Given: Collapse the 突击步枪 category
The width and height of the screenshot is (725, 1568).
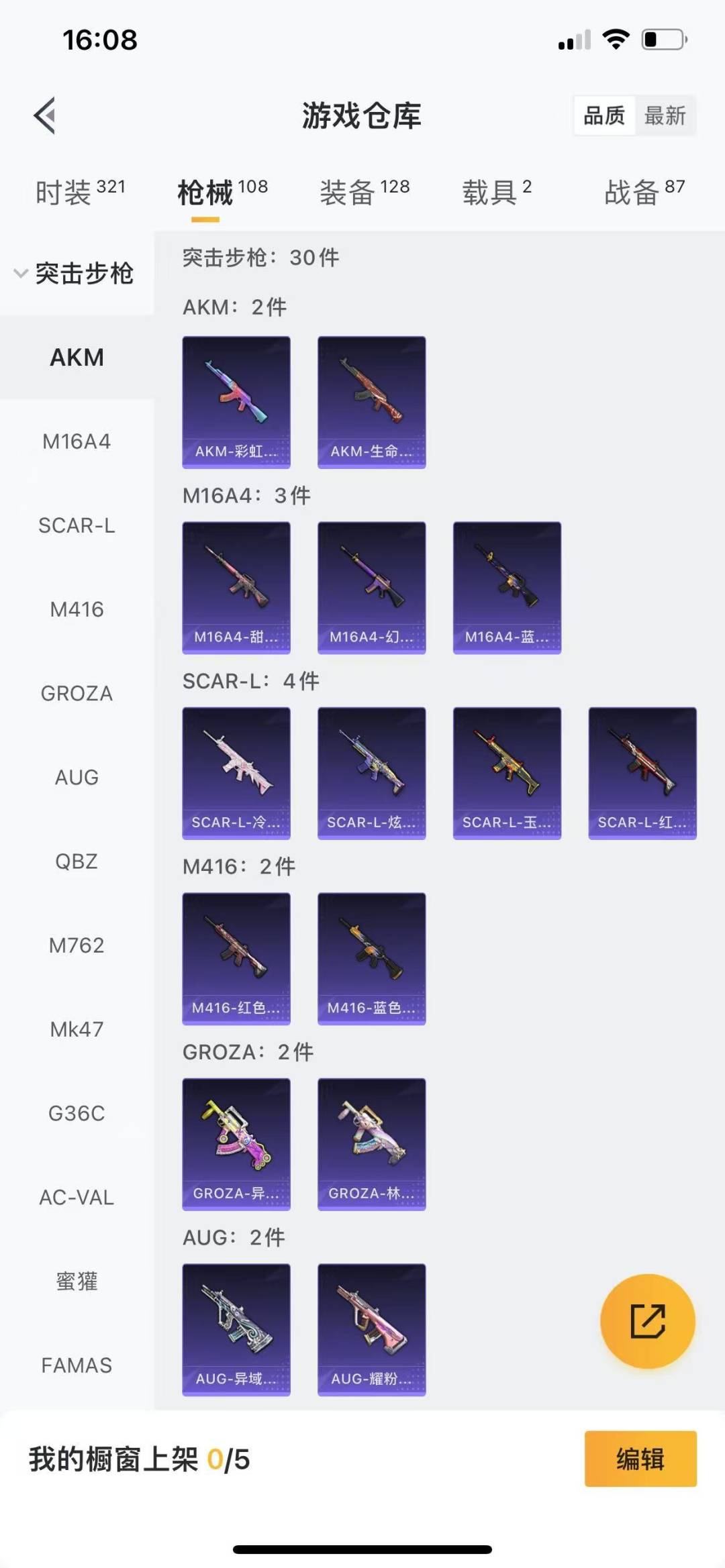Looking at the screenshot, I should pos(75,273).
